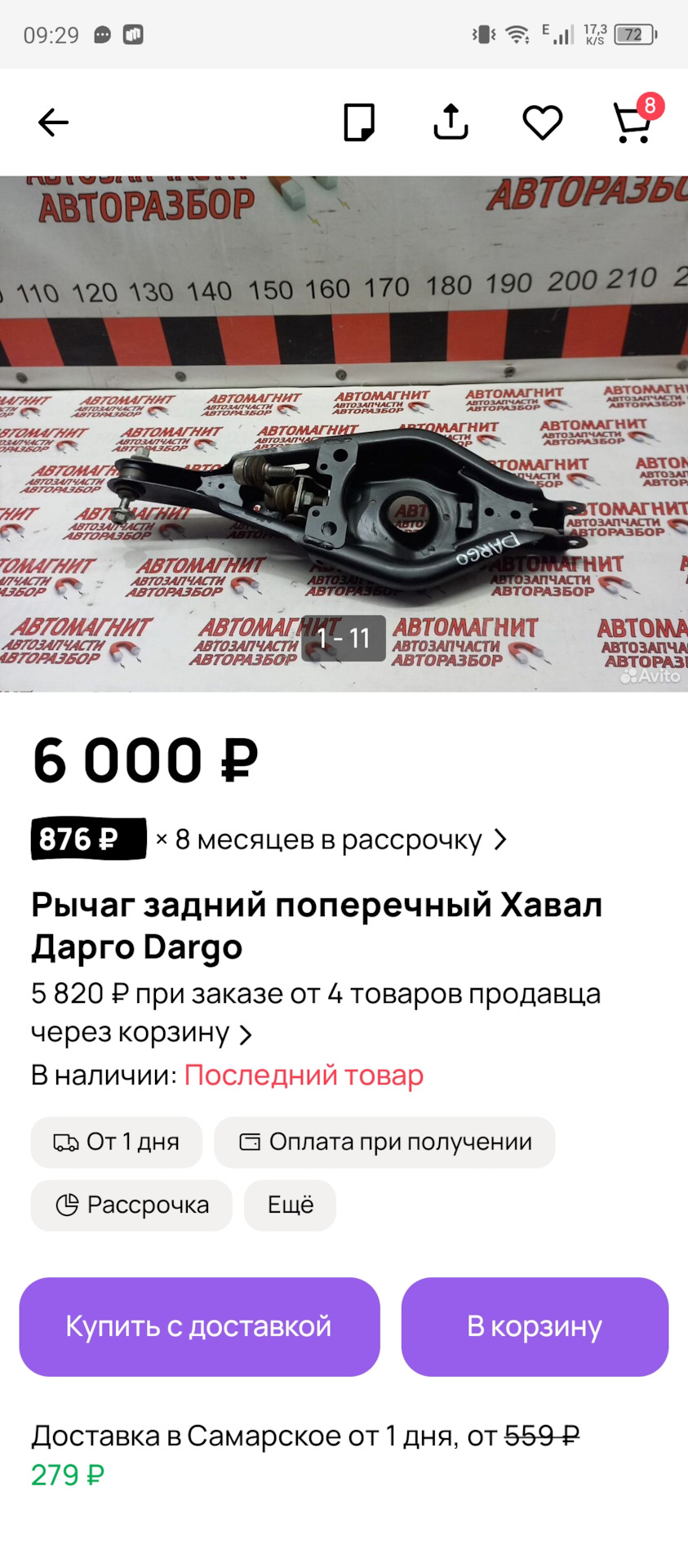Add the item to favorites
This screenshot has width=688, height=1568.
pos(543,122)
